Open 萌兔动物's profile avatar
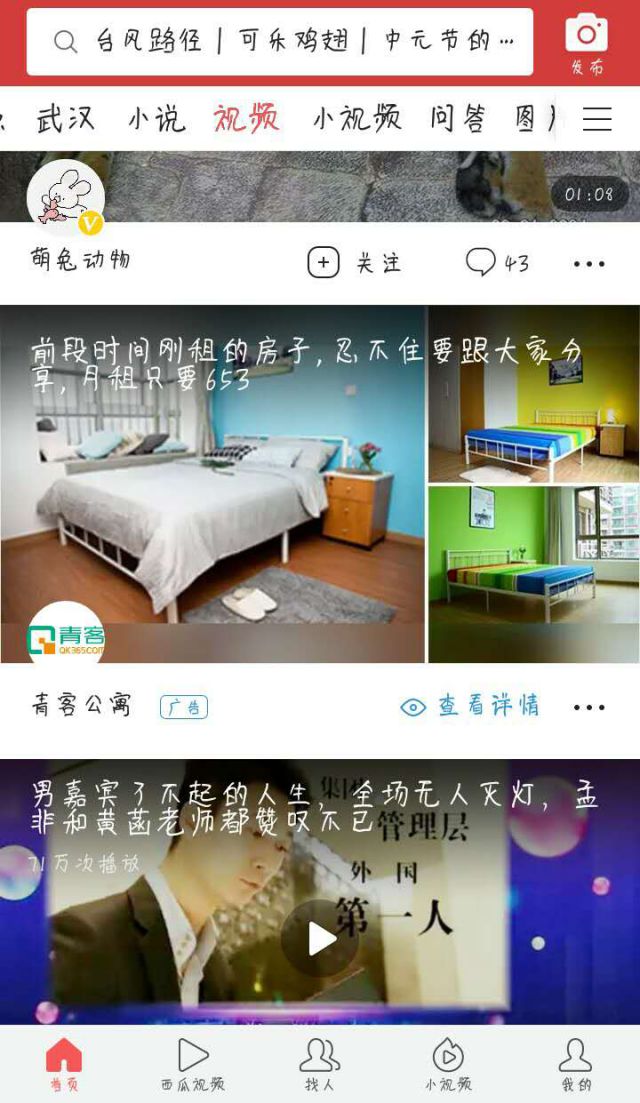 pos(66,197)
